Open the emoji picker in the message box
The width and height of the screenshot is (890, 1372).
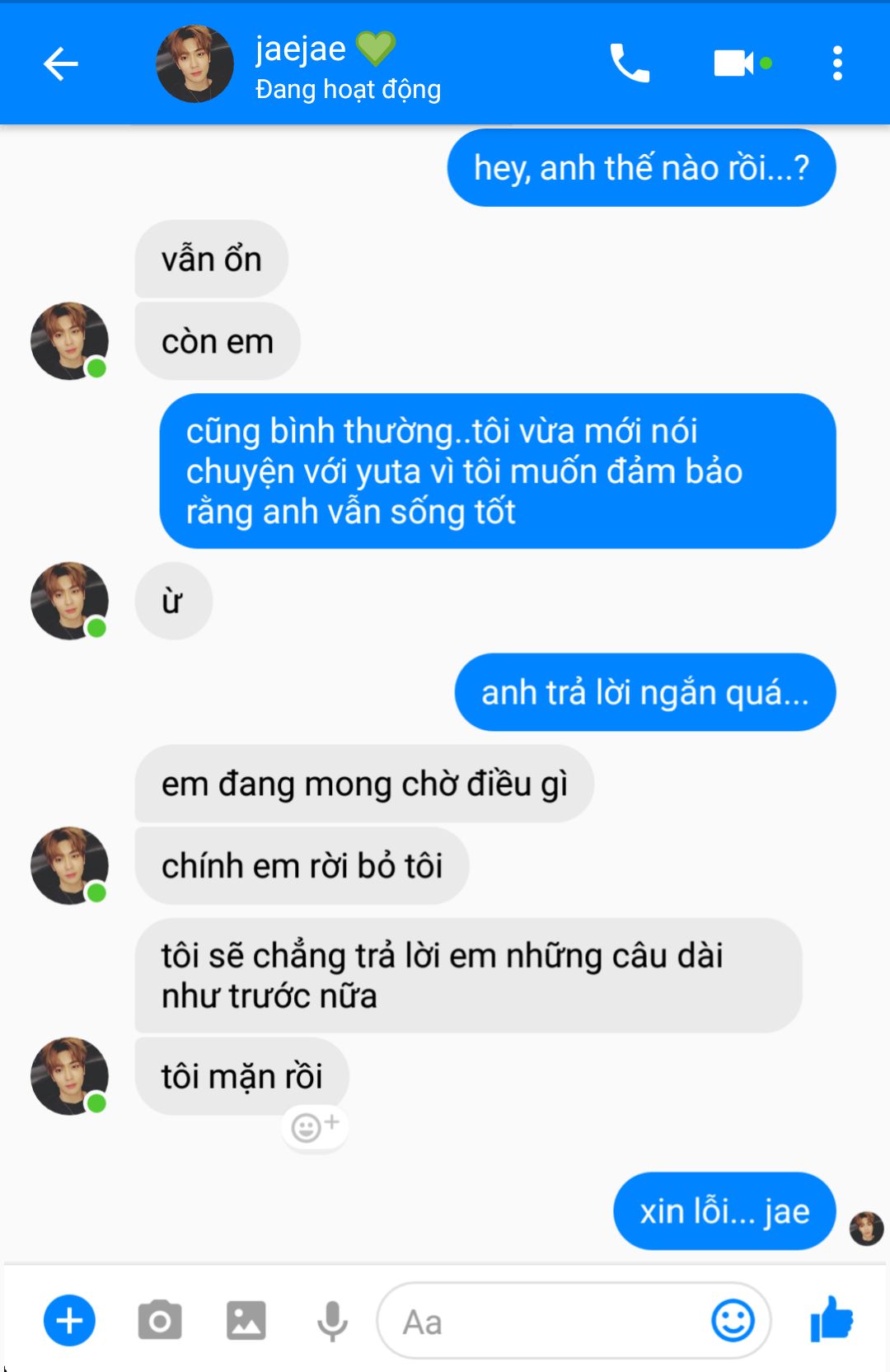[x=732, y=1320]
